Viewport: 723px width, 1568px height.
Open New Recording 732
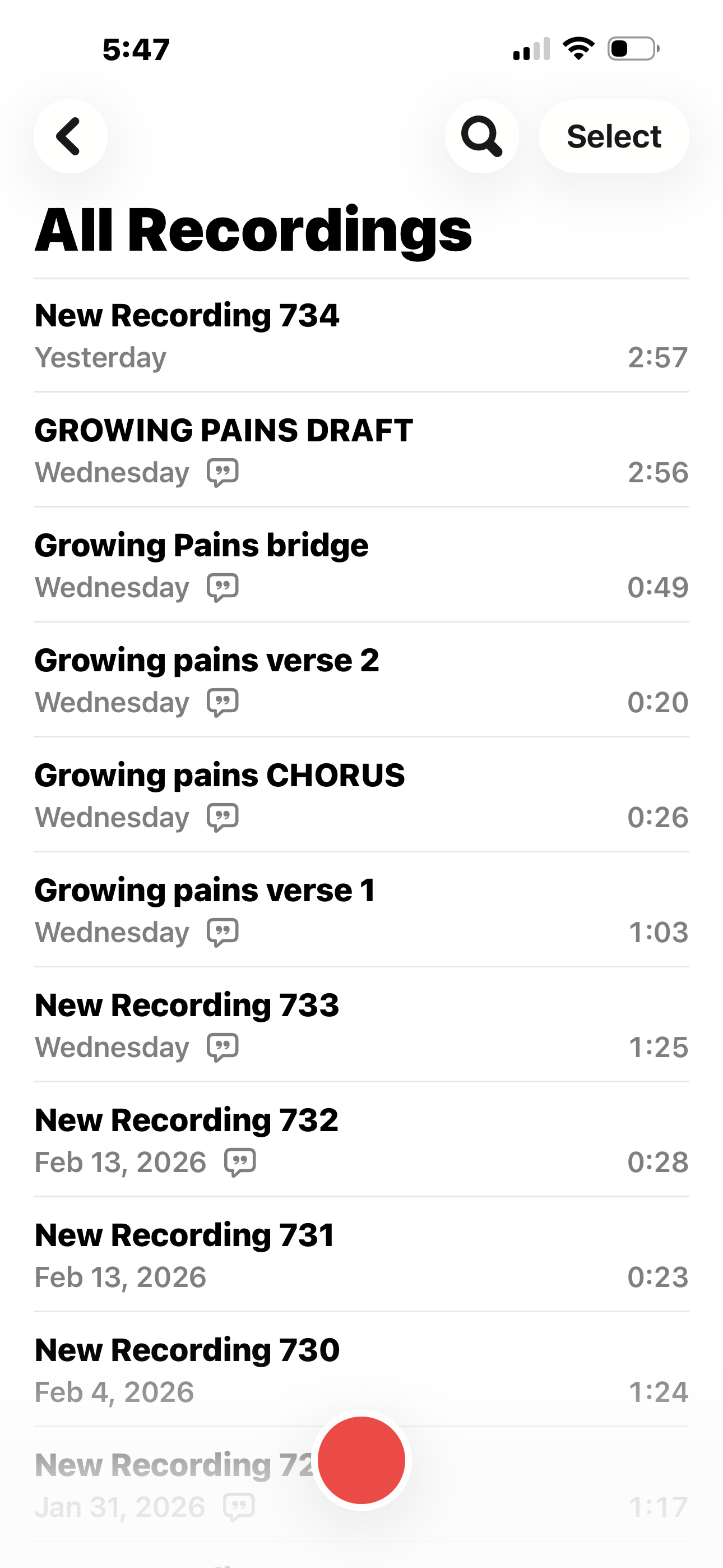360,1140
